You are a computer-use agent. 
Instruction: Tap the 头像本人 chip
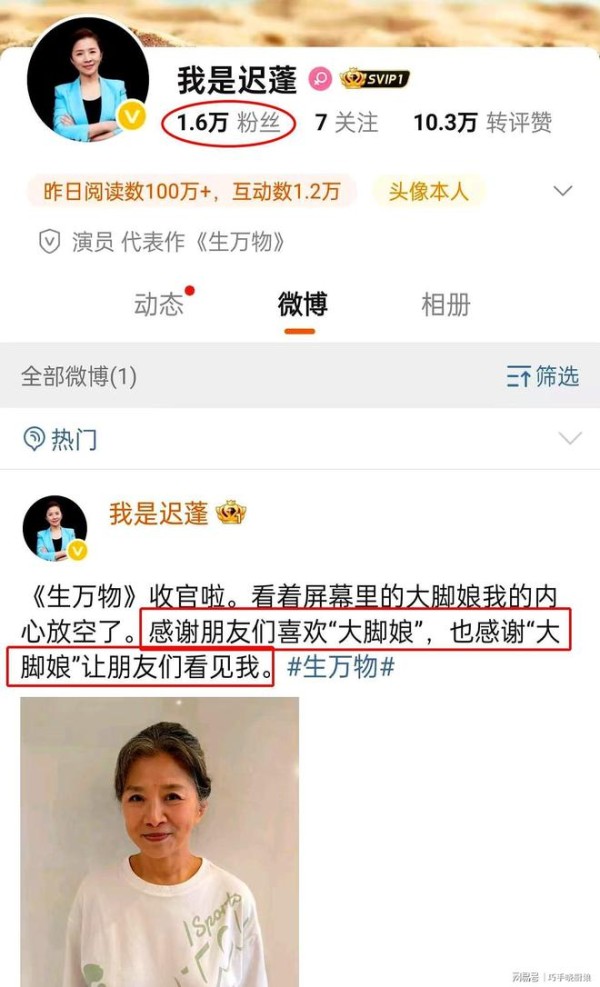[x=428, y=190]
